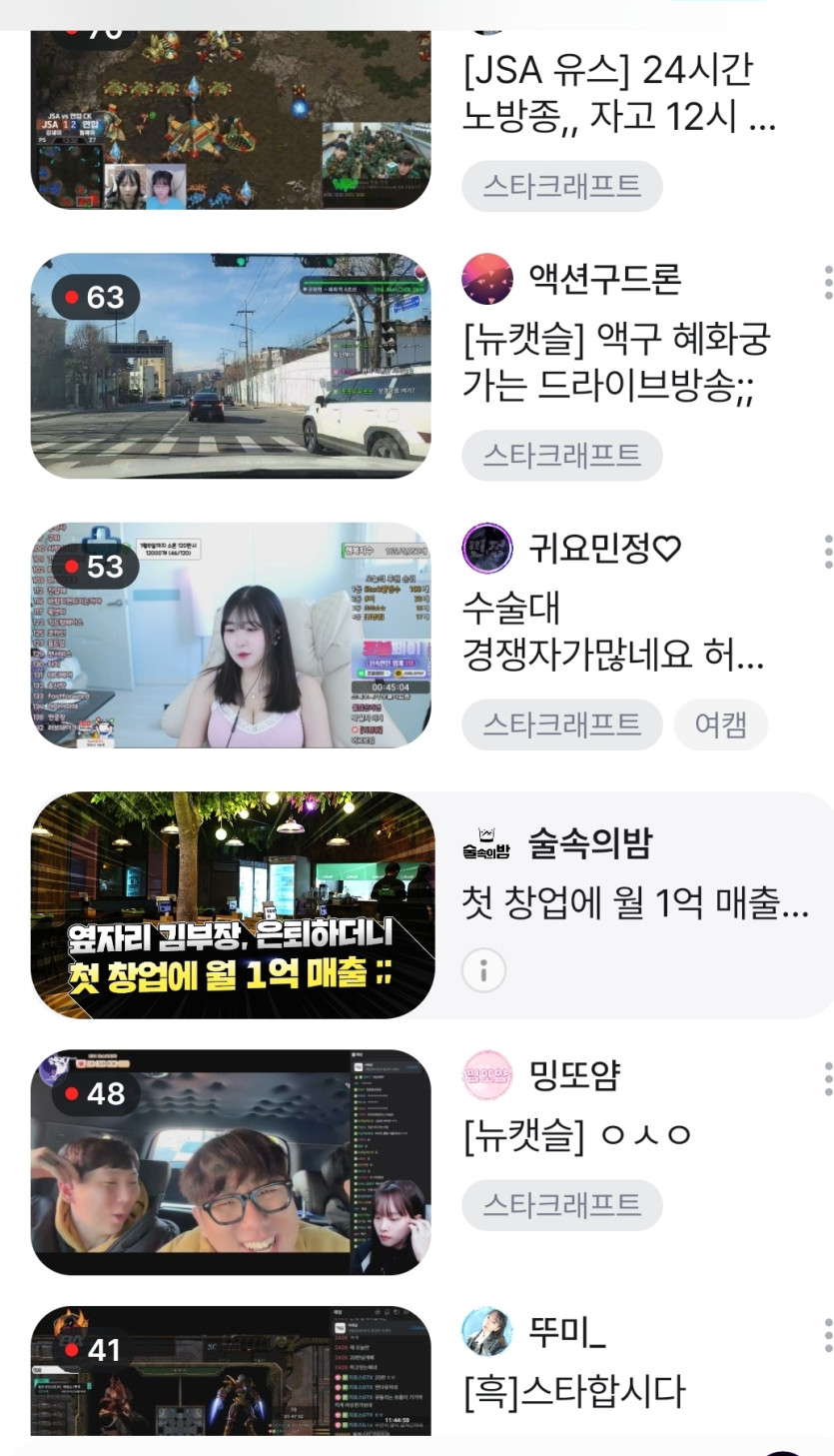The height and width of the screenshot is (1456, 834).
Task: Open 밍또얌's live stream thumbnail
Action: point(231,1162)
